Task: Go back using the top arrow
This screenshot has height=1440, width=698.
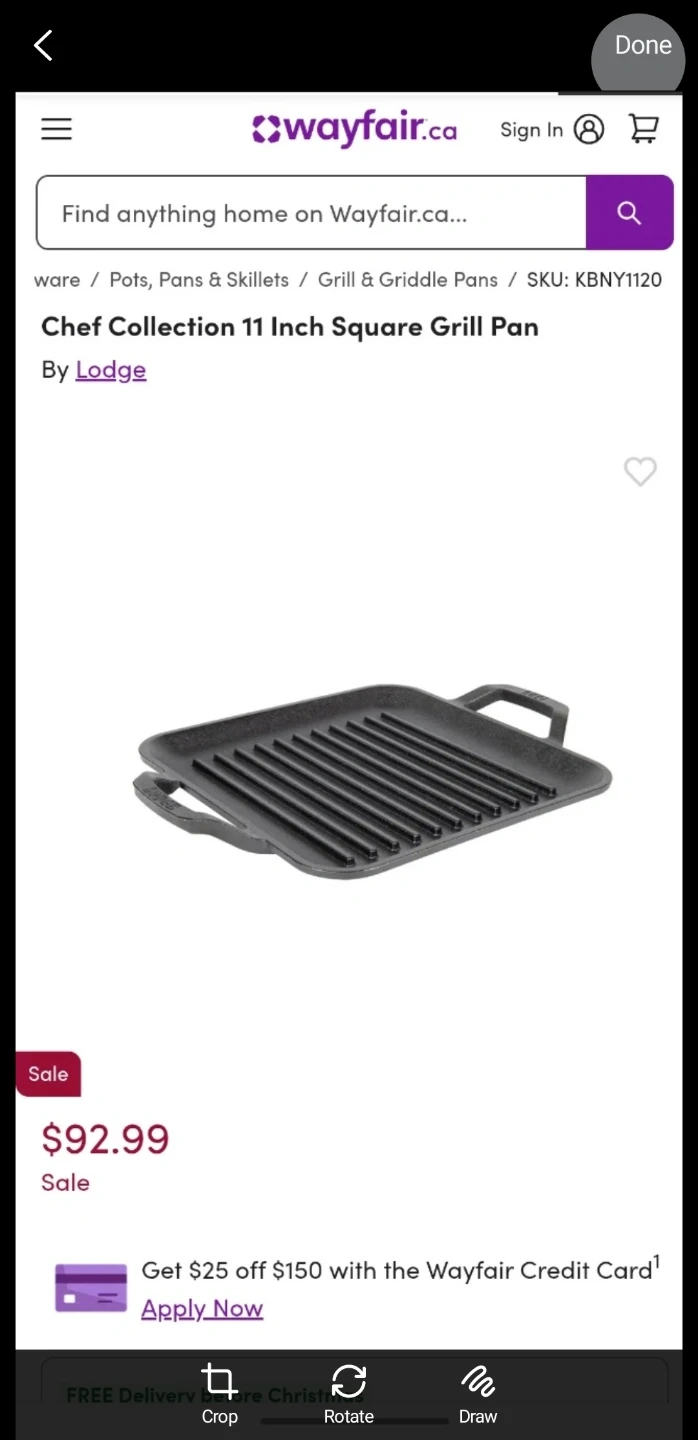Action: [x=43, y=45]
